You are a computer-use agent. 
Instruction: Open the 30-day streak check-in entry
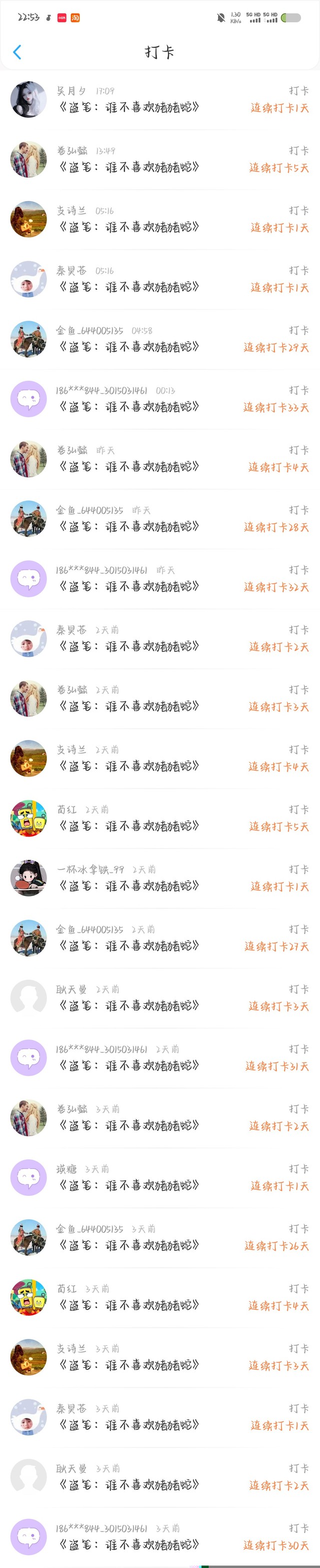[x=159, y=1537]
